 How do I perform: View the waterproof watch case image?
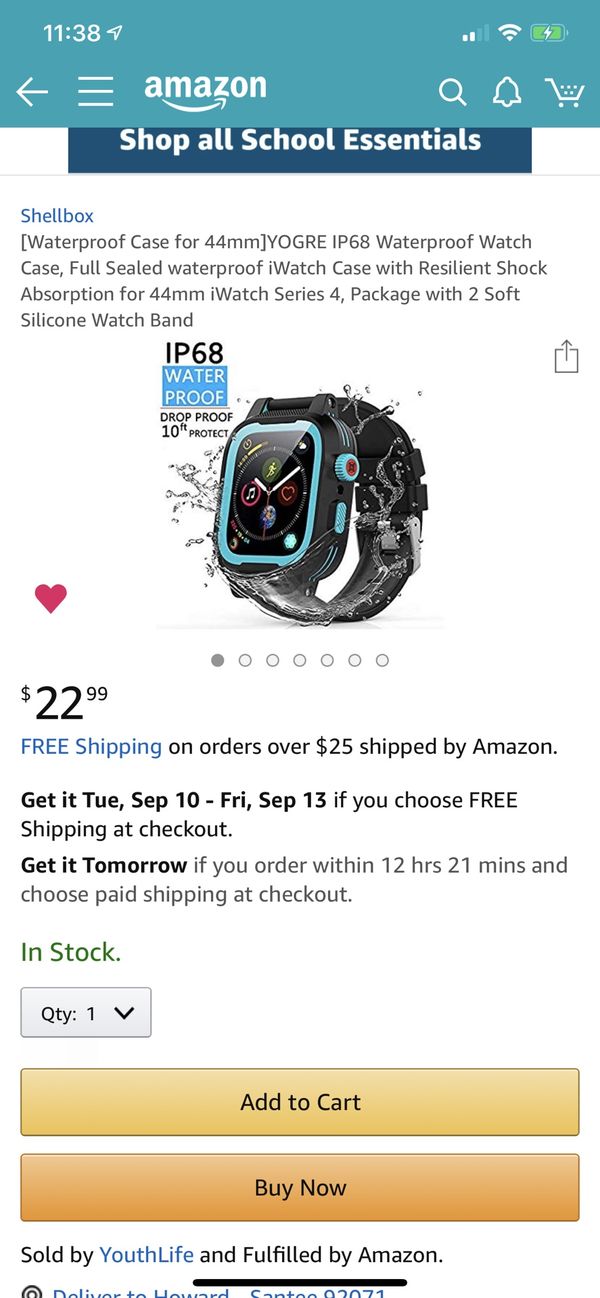tap(300, 490)
